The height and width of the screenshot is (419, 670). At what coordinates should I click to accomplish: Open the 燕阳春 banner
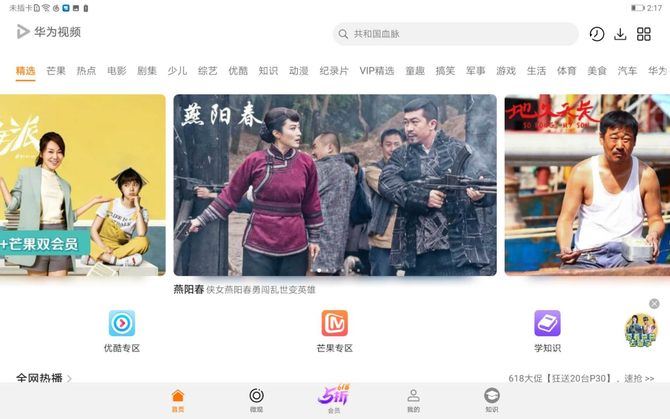coord(335,185)
